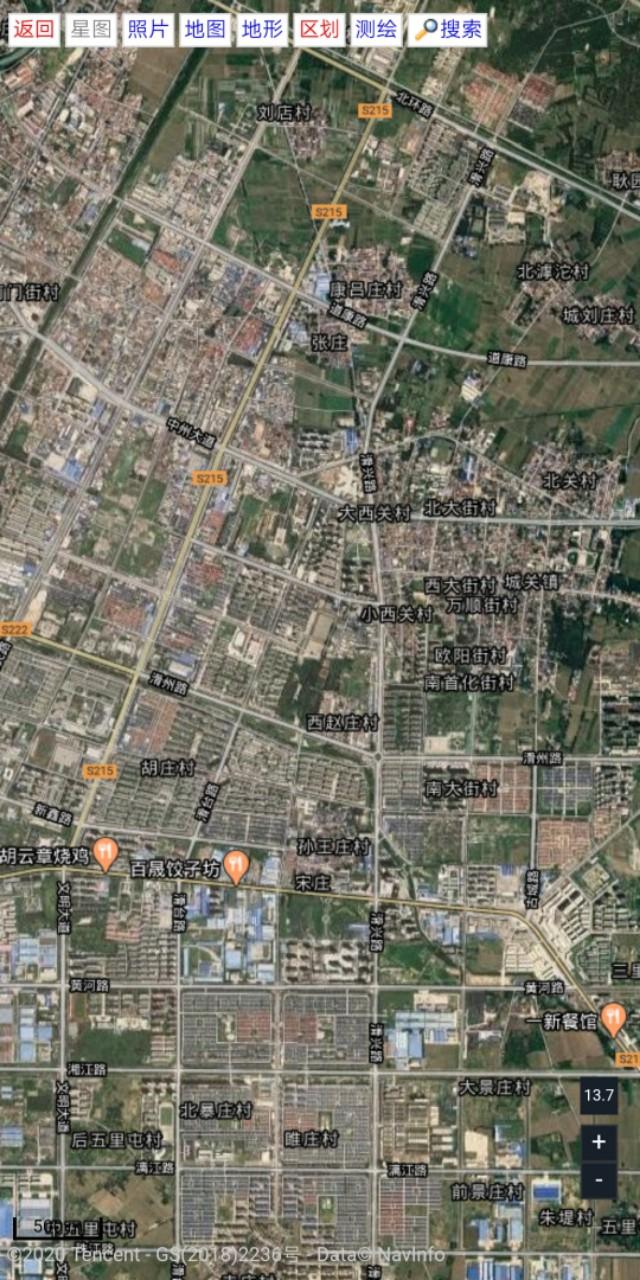The height and width of the screenshot is (1280, 640).
Task: Open the 区划 district option
Action: (319, 29)
